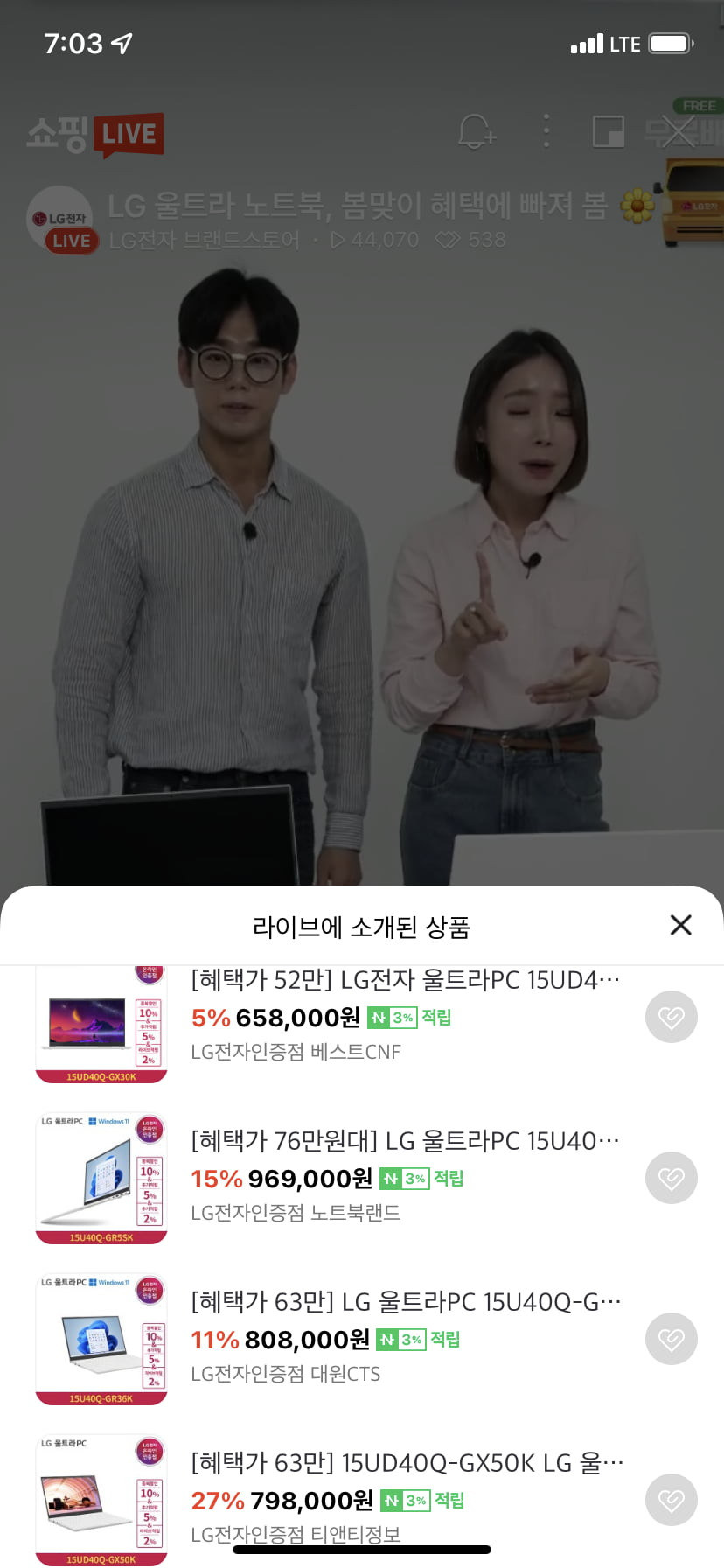Viewport: 724px width, 1568px height.
Task: View the 15U40Q-GR5SK product thumbnail
Action: click(101, 1178)
